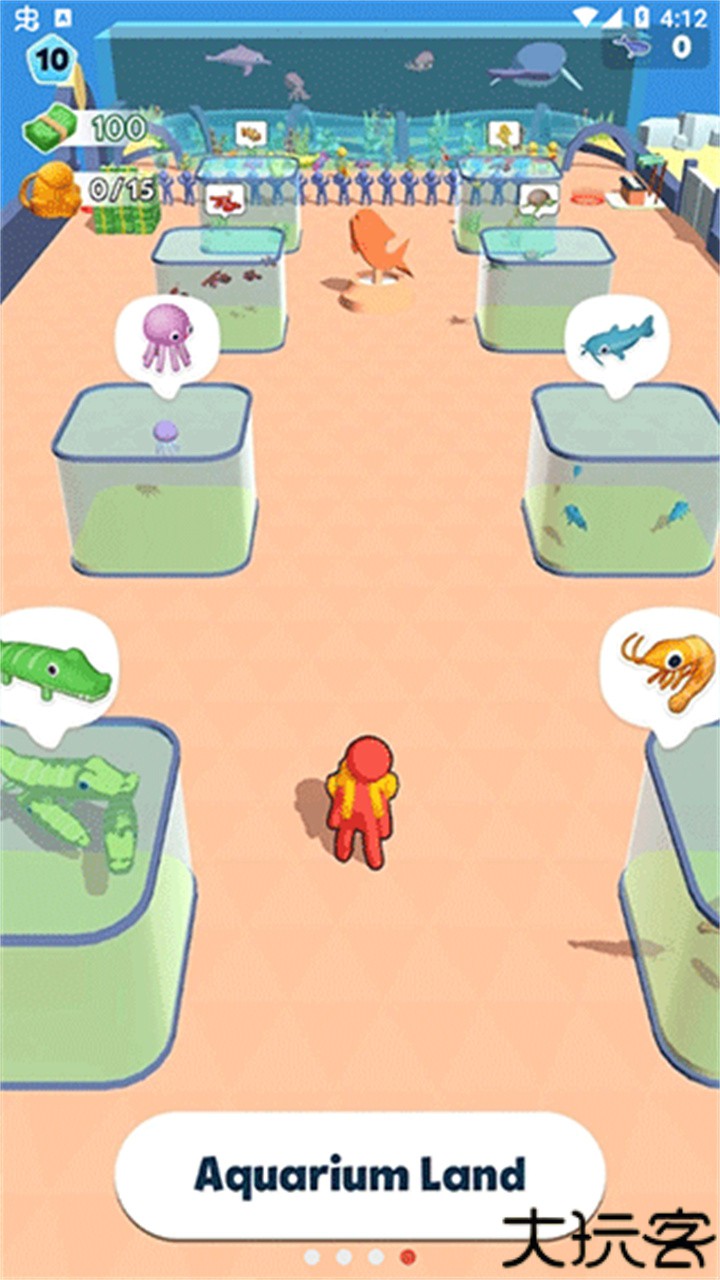Jump to the first page indicator dot
The width and height of the screenshot is (720, 1280).
pos(312,1256)
